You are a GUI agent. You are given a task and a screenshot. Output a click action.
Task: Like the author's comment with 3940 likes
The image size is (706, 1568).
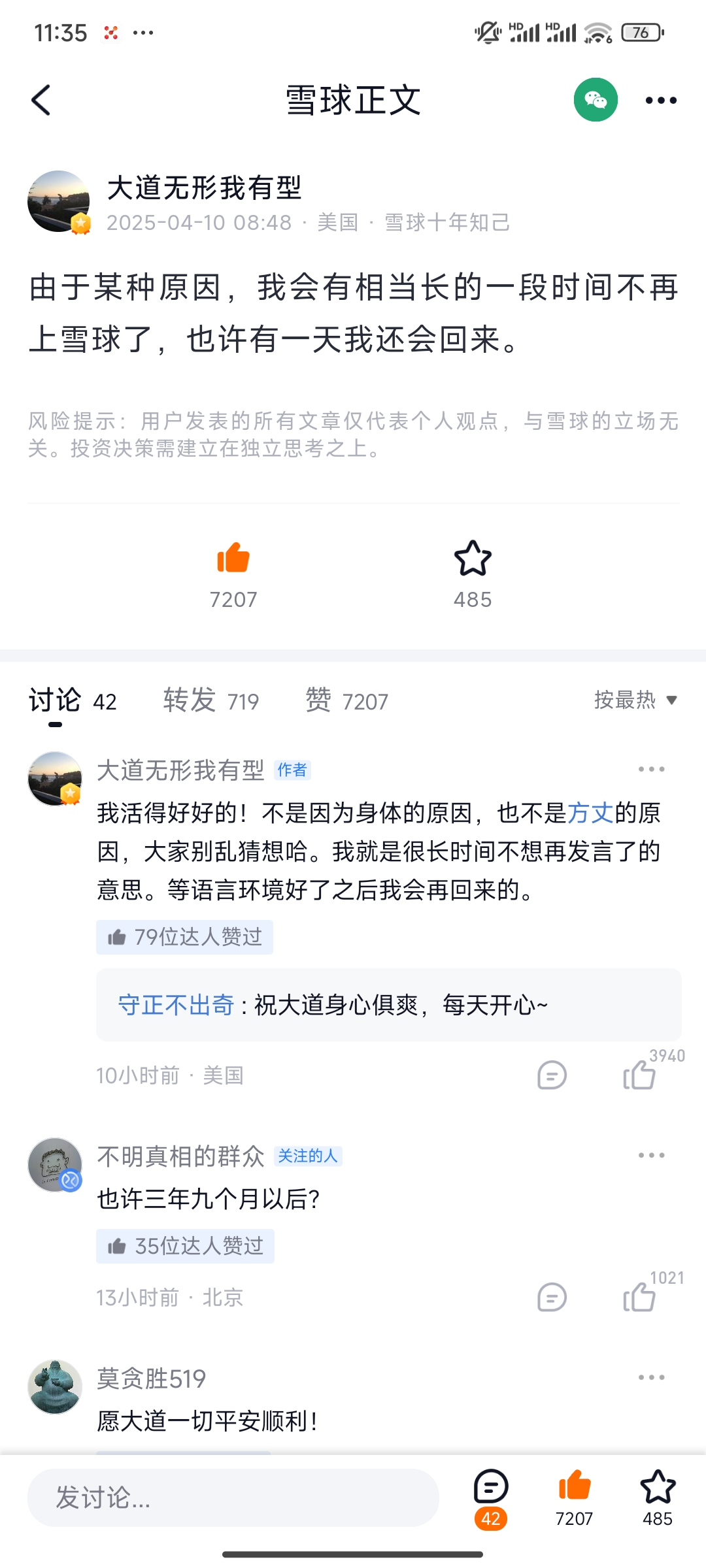click(639, 1075)
